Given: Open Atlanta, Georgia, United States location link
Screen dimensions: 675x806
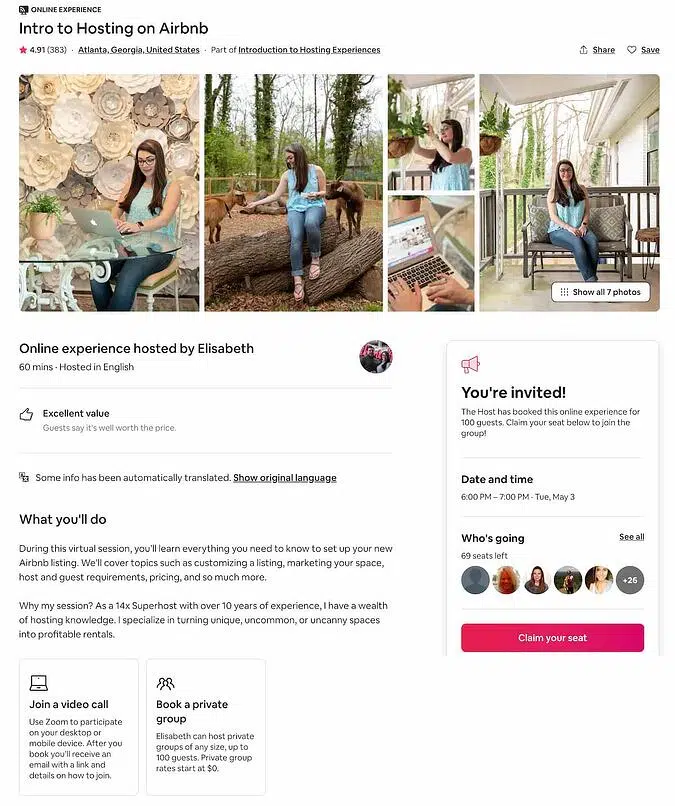Looking at the screenshot, I should point(139,50).
